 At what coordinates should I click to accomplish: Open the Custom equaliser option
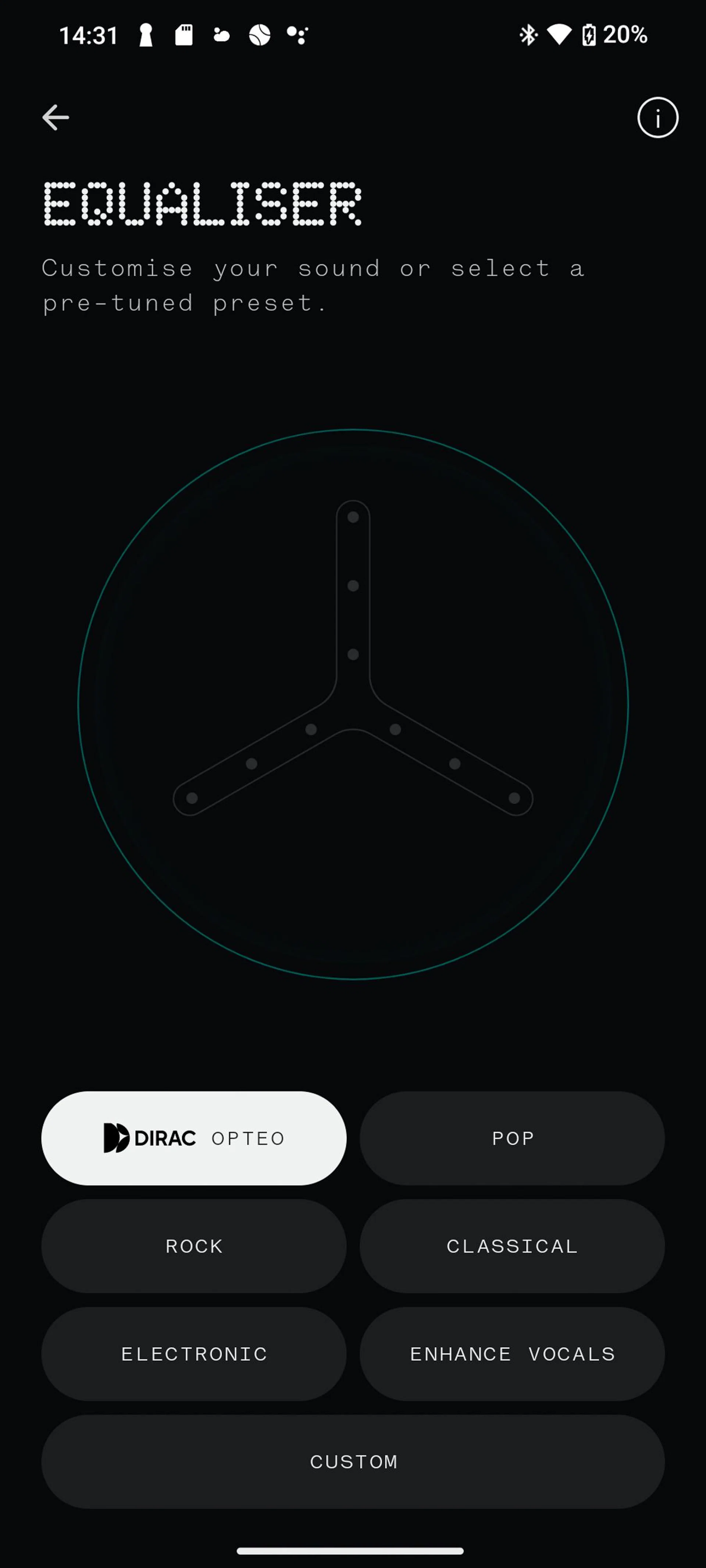(x=353, y=1461)
